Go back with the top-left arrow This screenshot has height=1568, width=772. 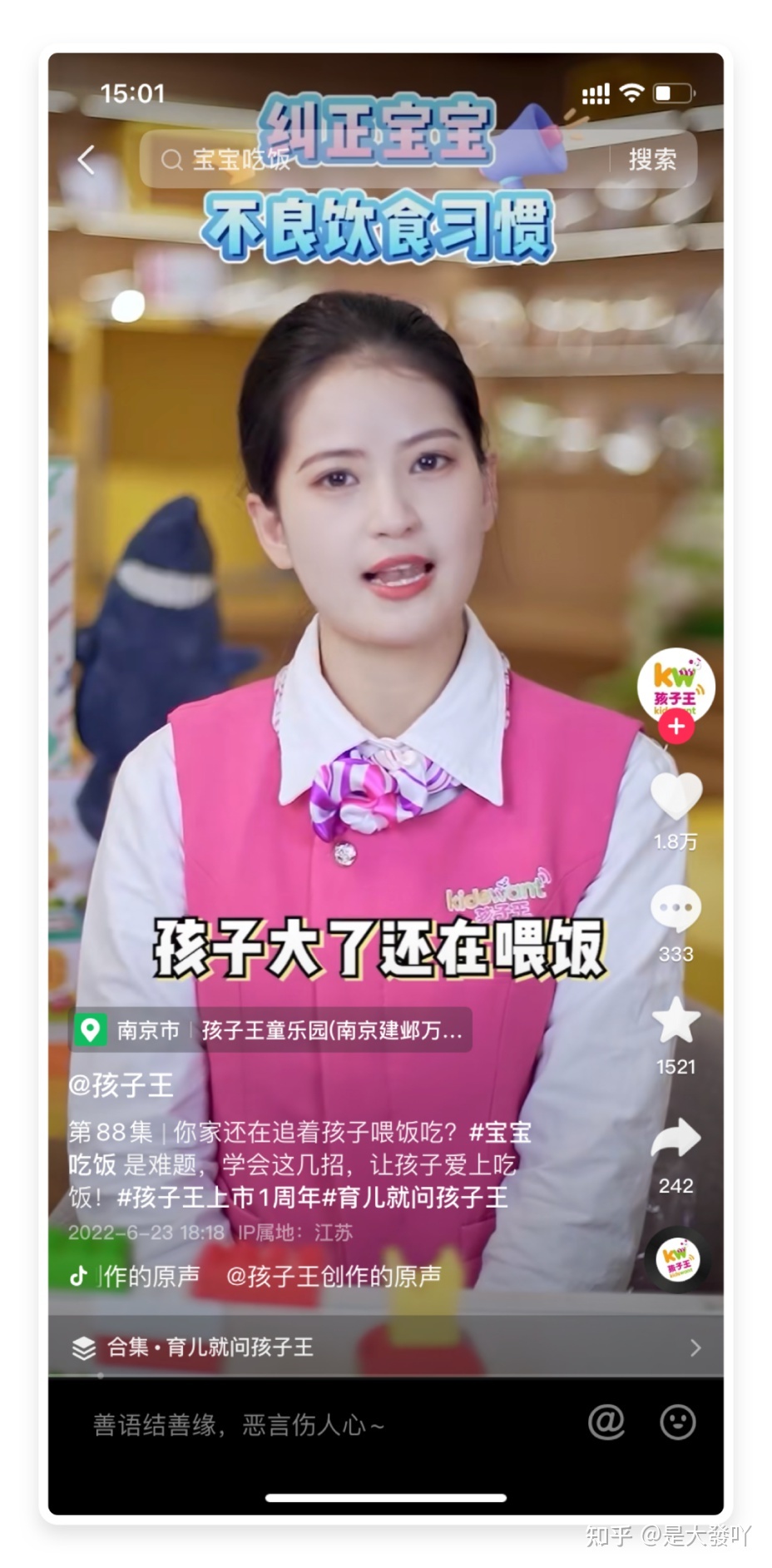point(87,160)
